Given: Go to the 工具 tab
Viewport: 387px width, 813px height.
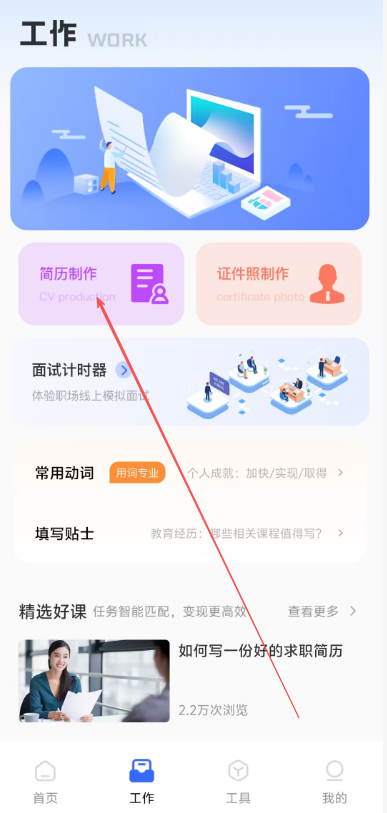Looking at the screenshot, I should coord(239,781).
